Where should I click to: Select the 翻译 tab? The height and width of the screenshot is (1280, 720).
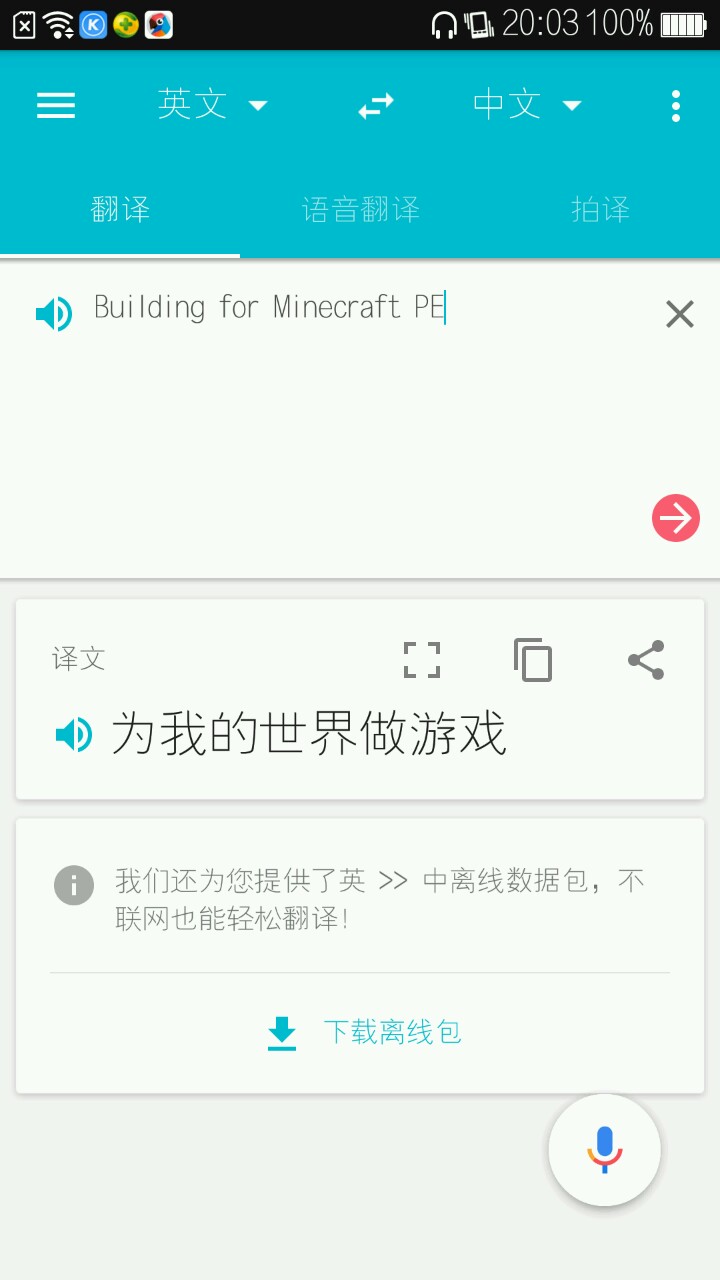pyautogui.click(x=120, y=210)
